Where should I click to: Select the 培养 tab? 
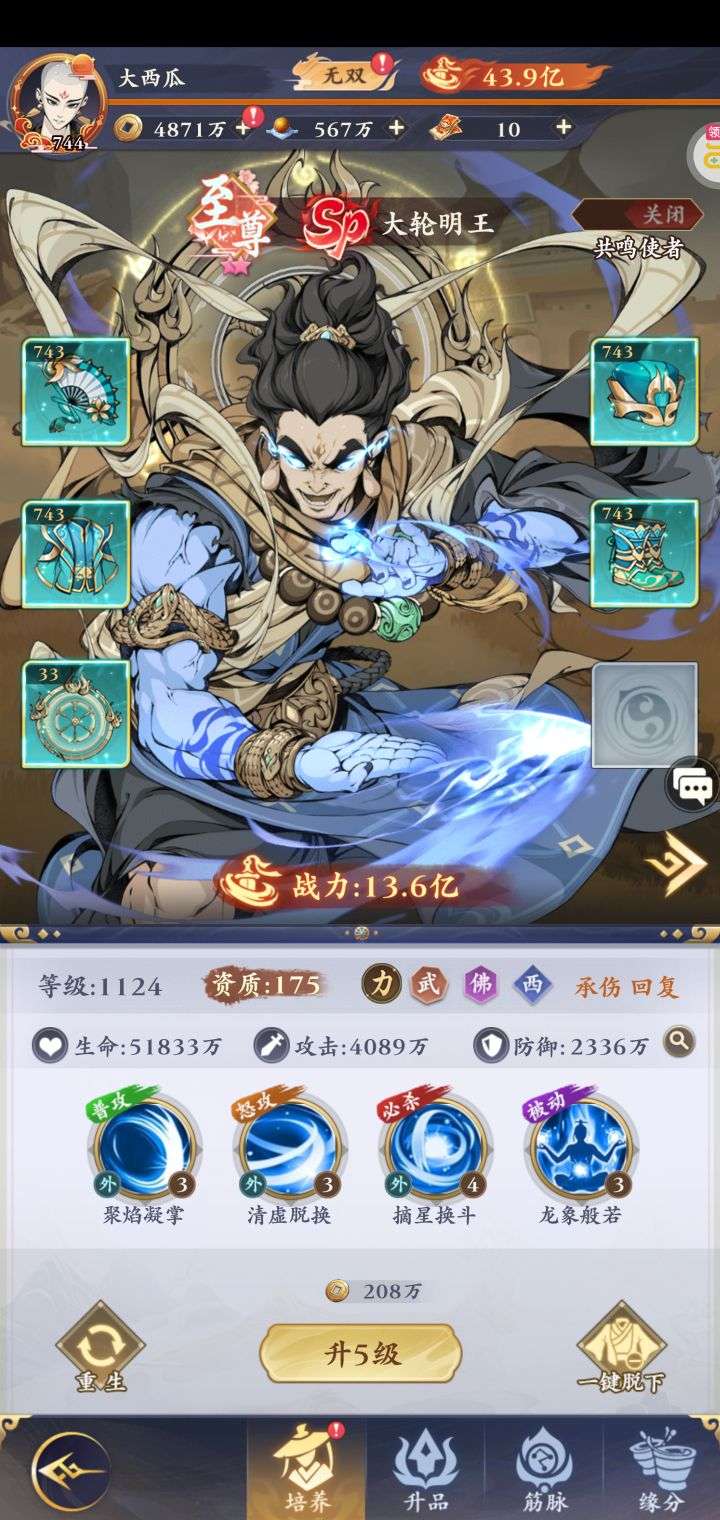pos(307,1468)
